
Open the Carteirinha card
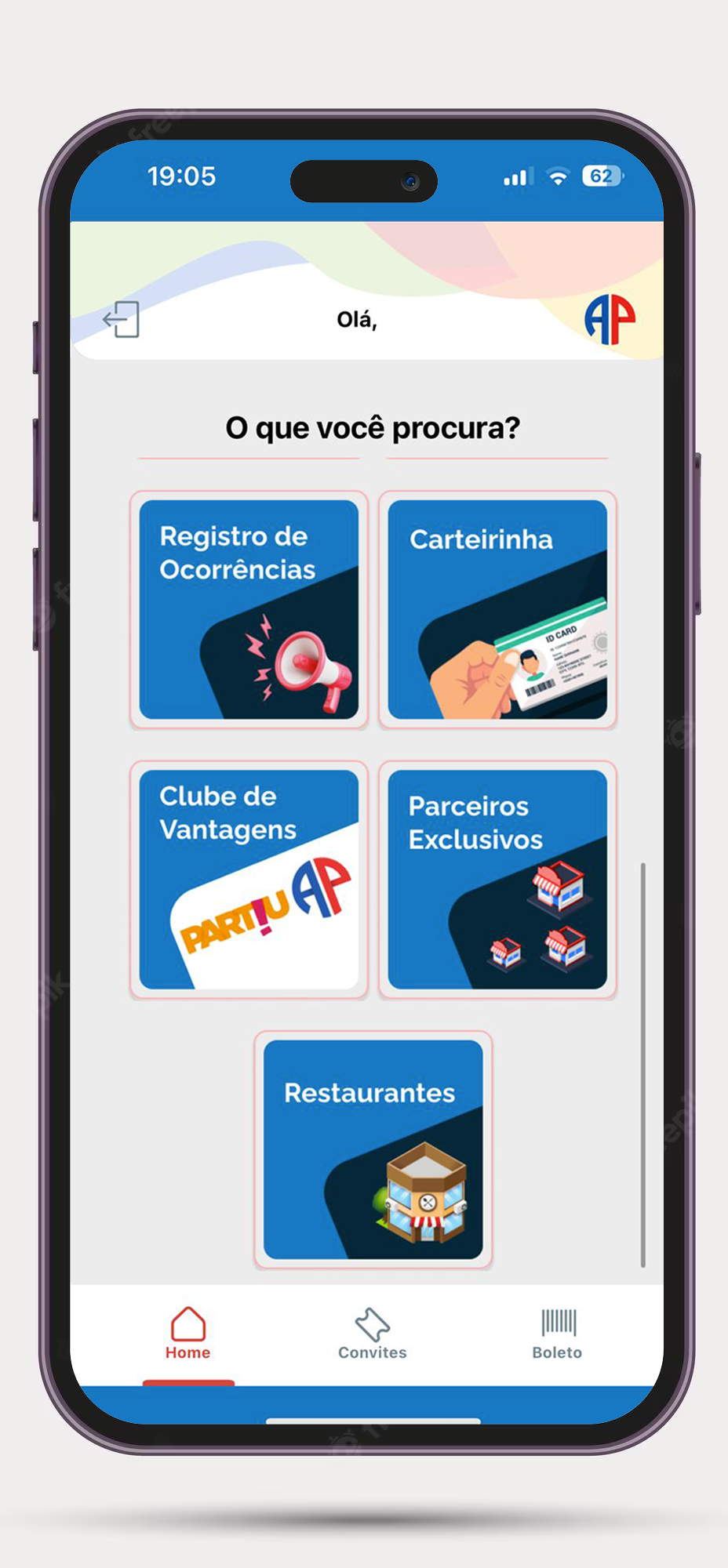coord(497,610)
